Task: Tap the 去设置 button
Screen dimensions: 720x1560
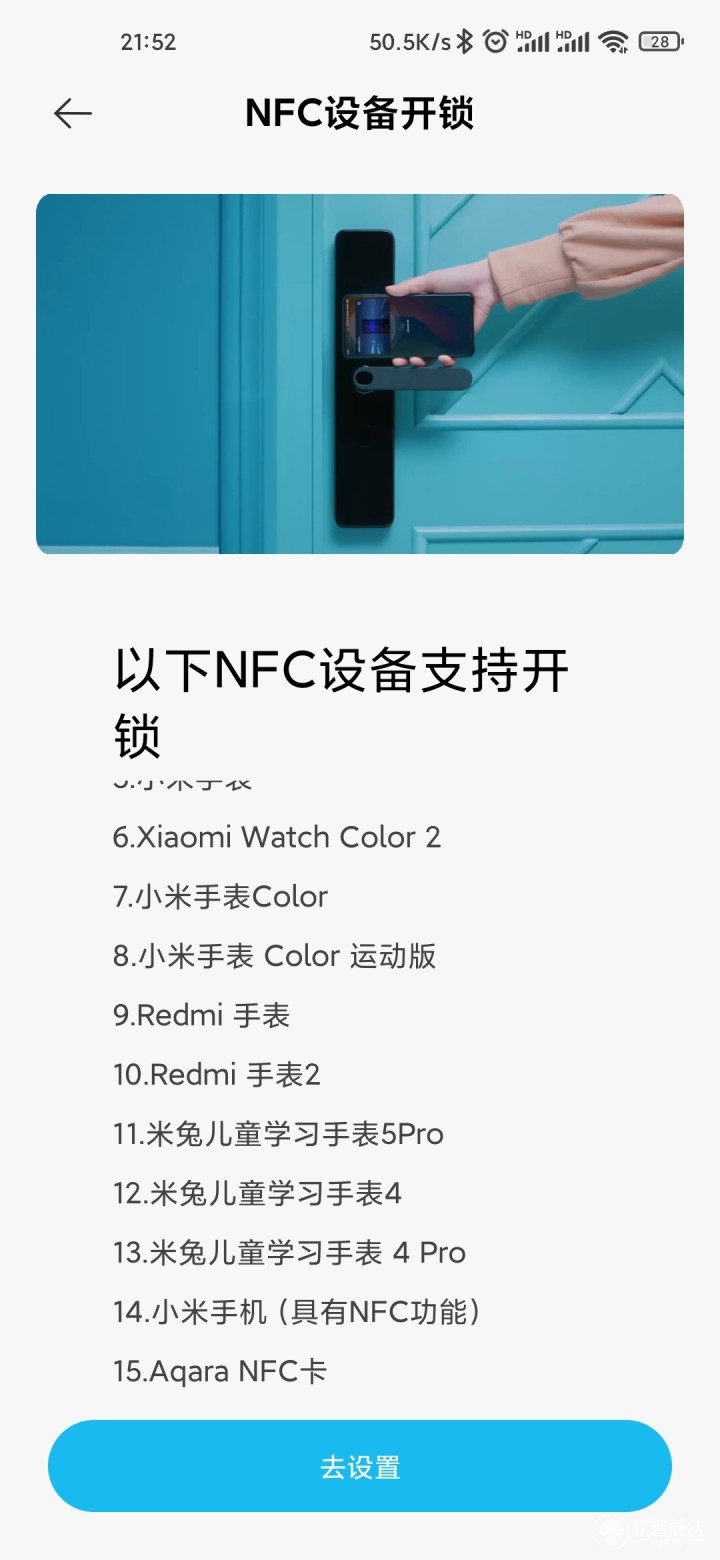Action: click(360, 1466)
